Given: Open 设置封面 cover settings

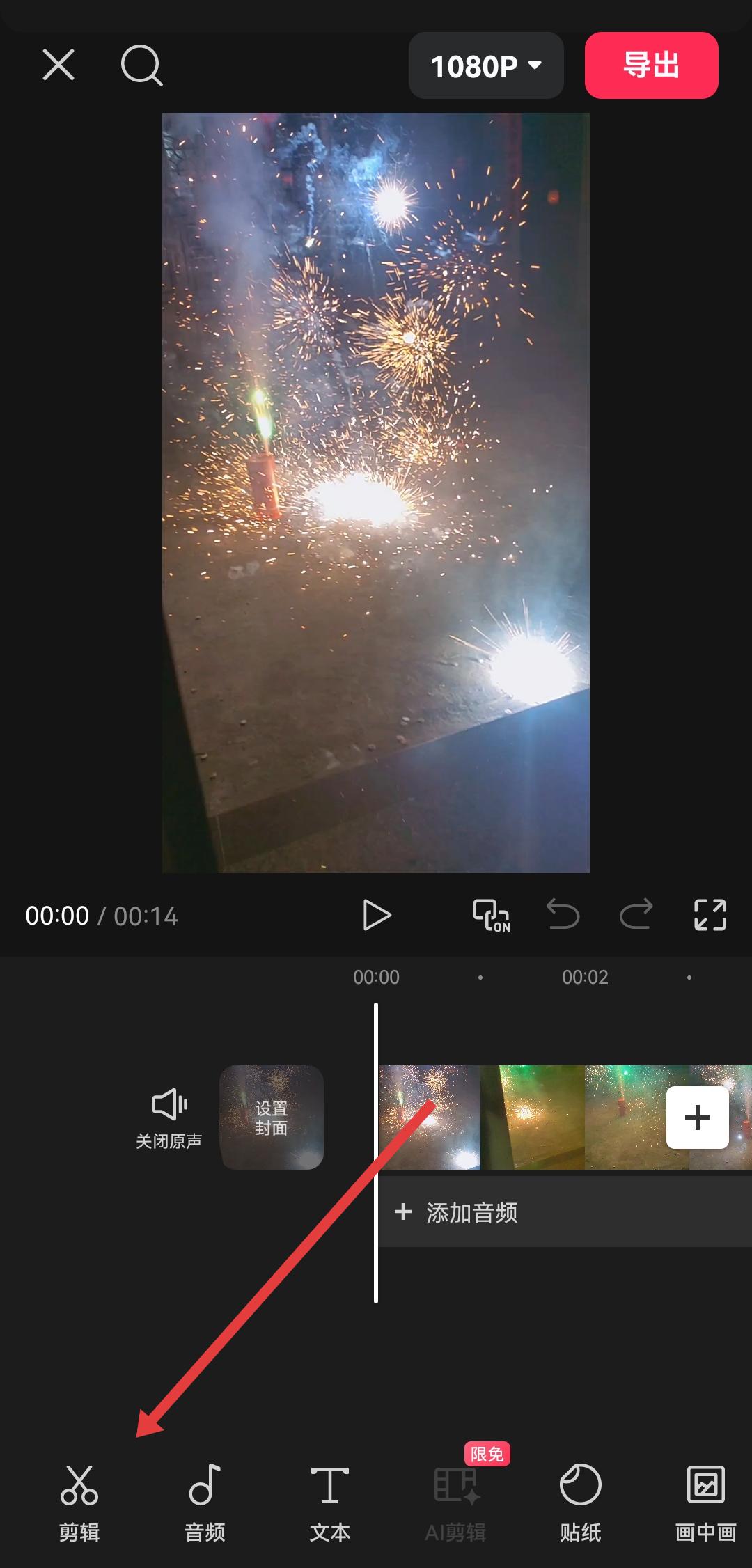Looking at the screenshot, I should tap(272, 1118).
